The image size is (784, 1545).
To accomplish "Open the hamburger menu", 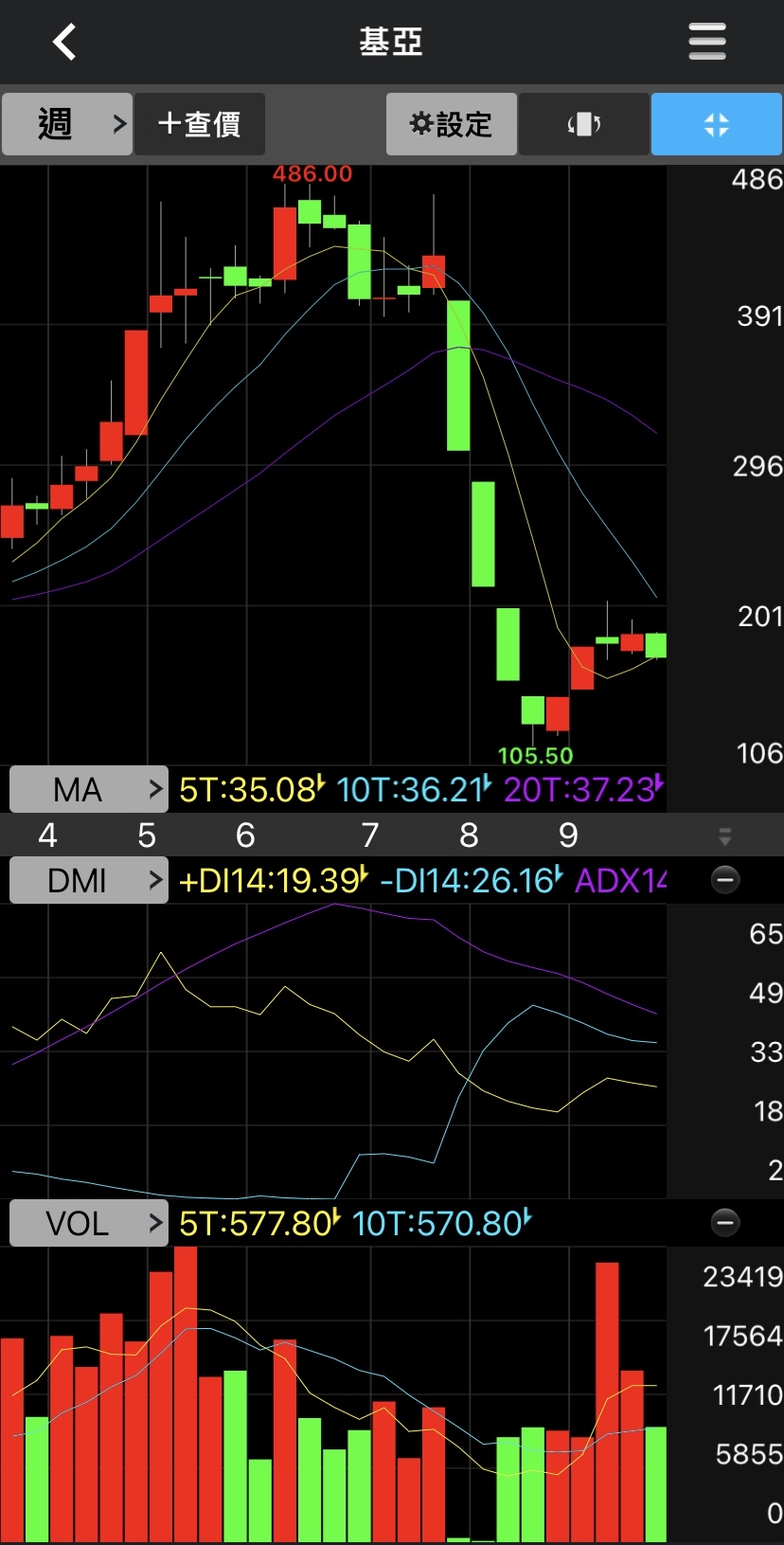I will (706, 42).
